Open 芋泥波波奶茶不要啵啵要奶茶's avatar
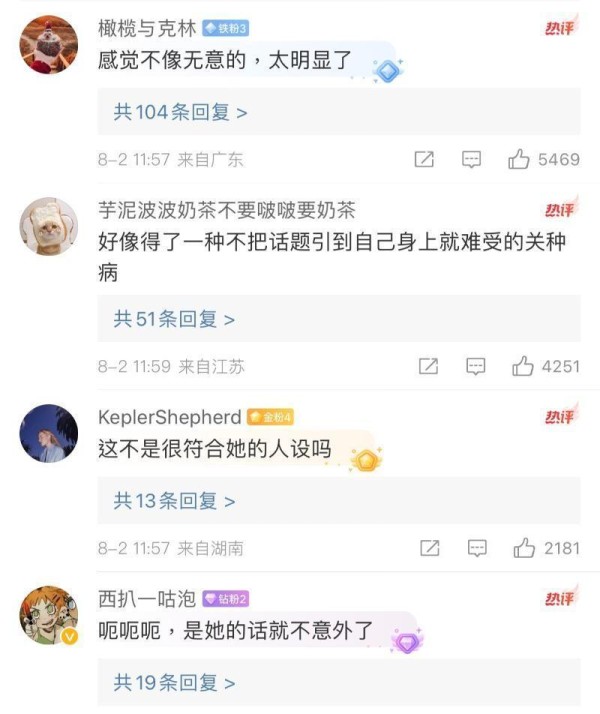 coord(48,225)
